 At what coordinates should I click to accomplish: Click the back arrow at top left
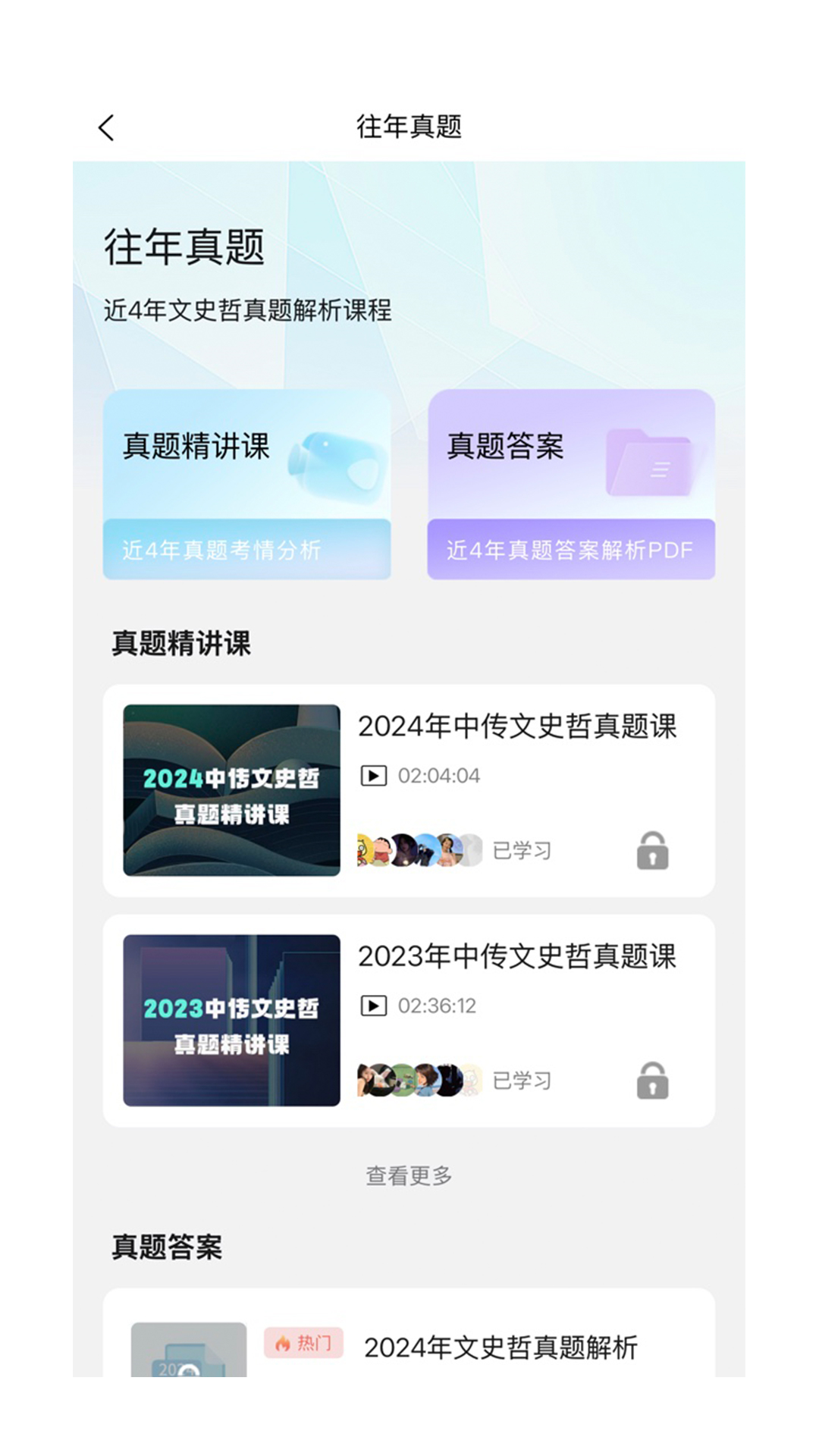106,127
